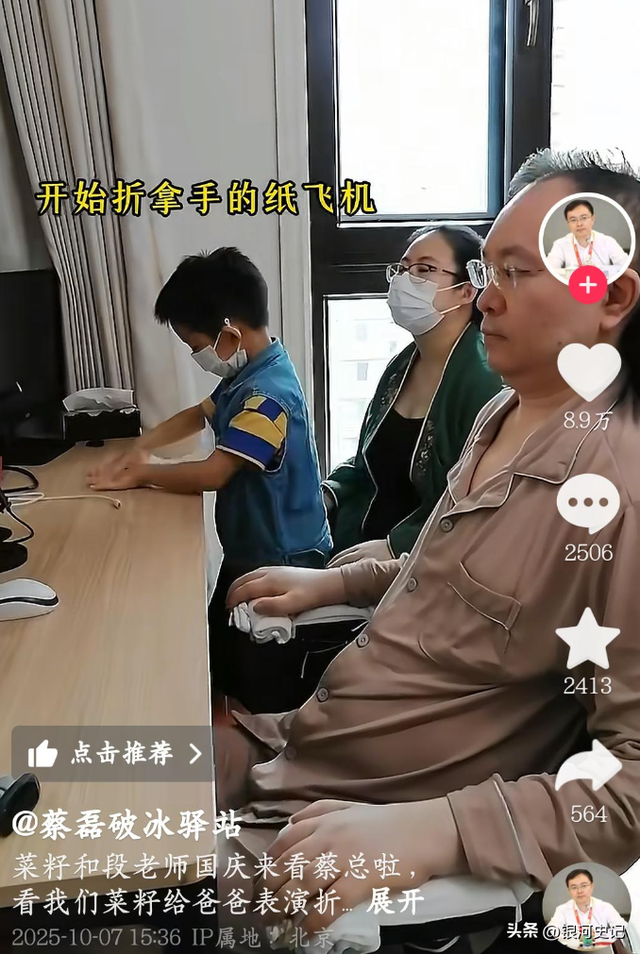Image resolution: width=640 pixels, height=954 pixels.
Task: Open the comments with 2506 replies
Action: [x=588, y=504]
